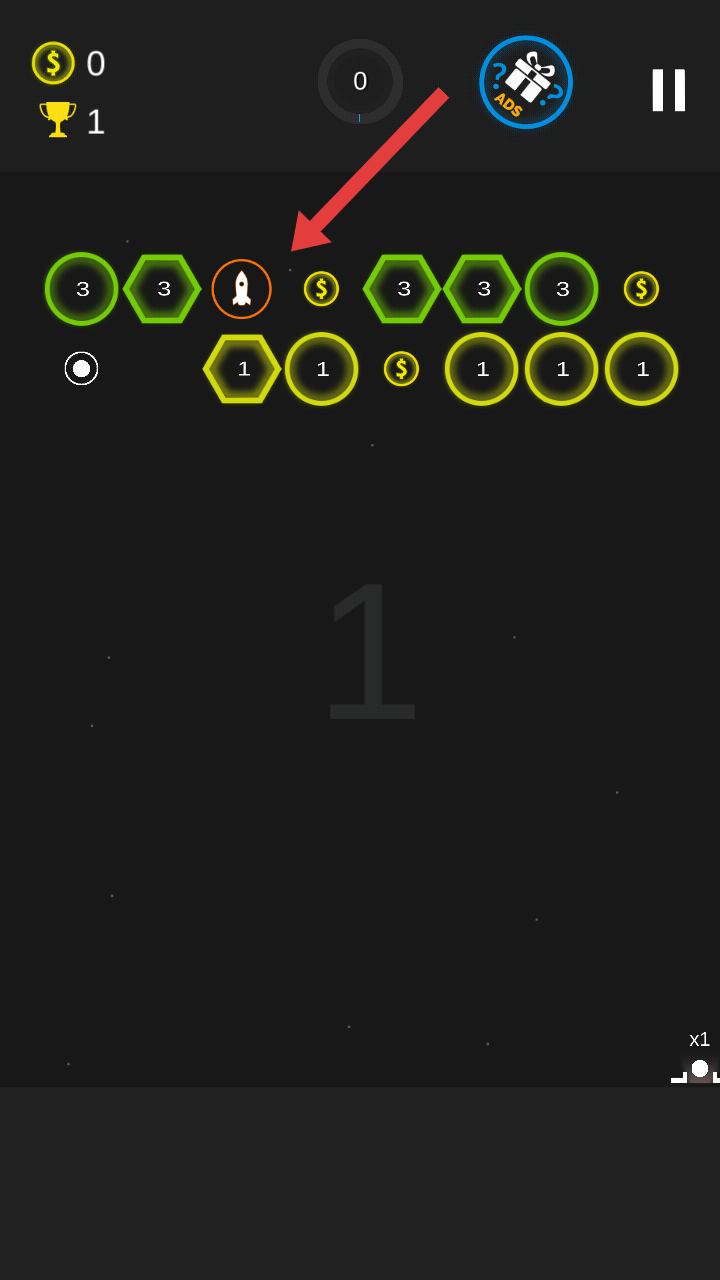This screenshot has height=1280, width=720.
Task: Open the ads gift reward
Action: point(526,82)
